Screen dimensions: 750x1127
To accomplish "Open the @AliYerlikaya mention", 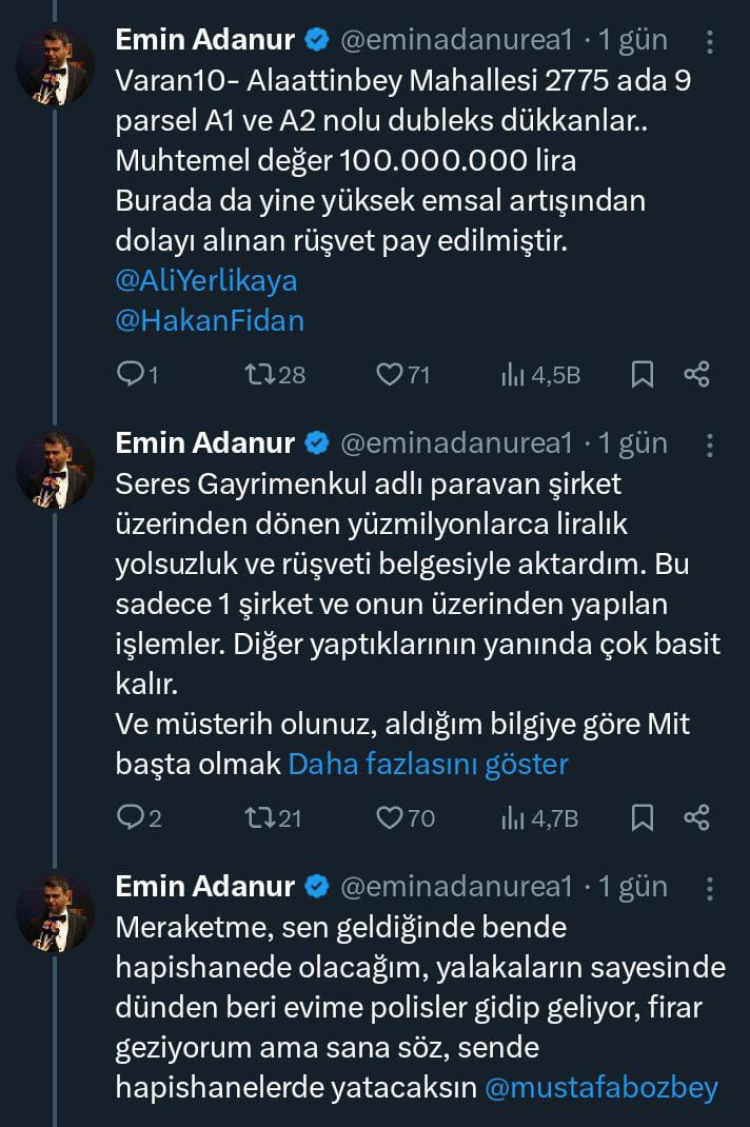I will (x=207, y=281).
